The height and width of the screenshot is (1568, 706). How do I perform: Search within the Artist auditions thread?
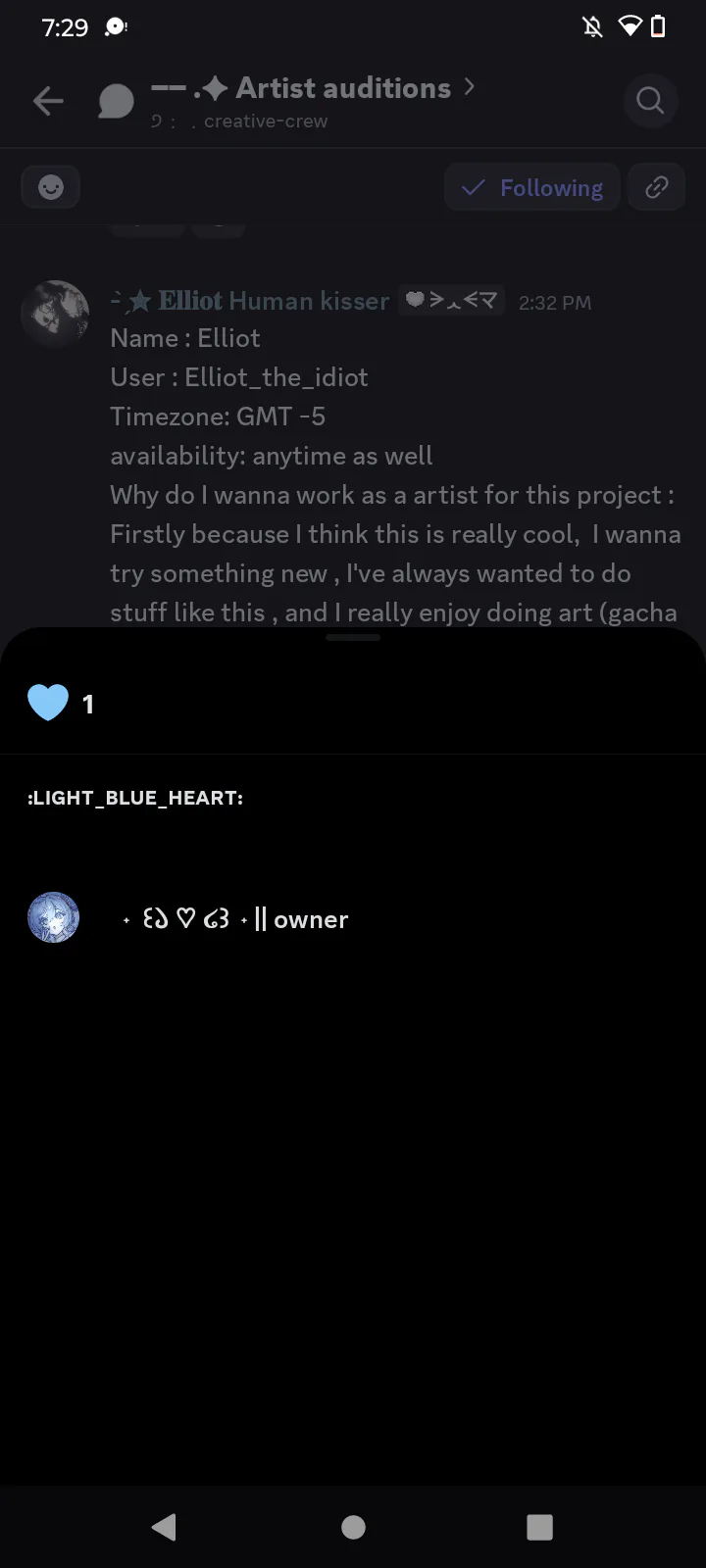tap(650, 101)
